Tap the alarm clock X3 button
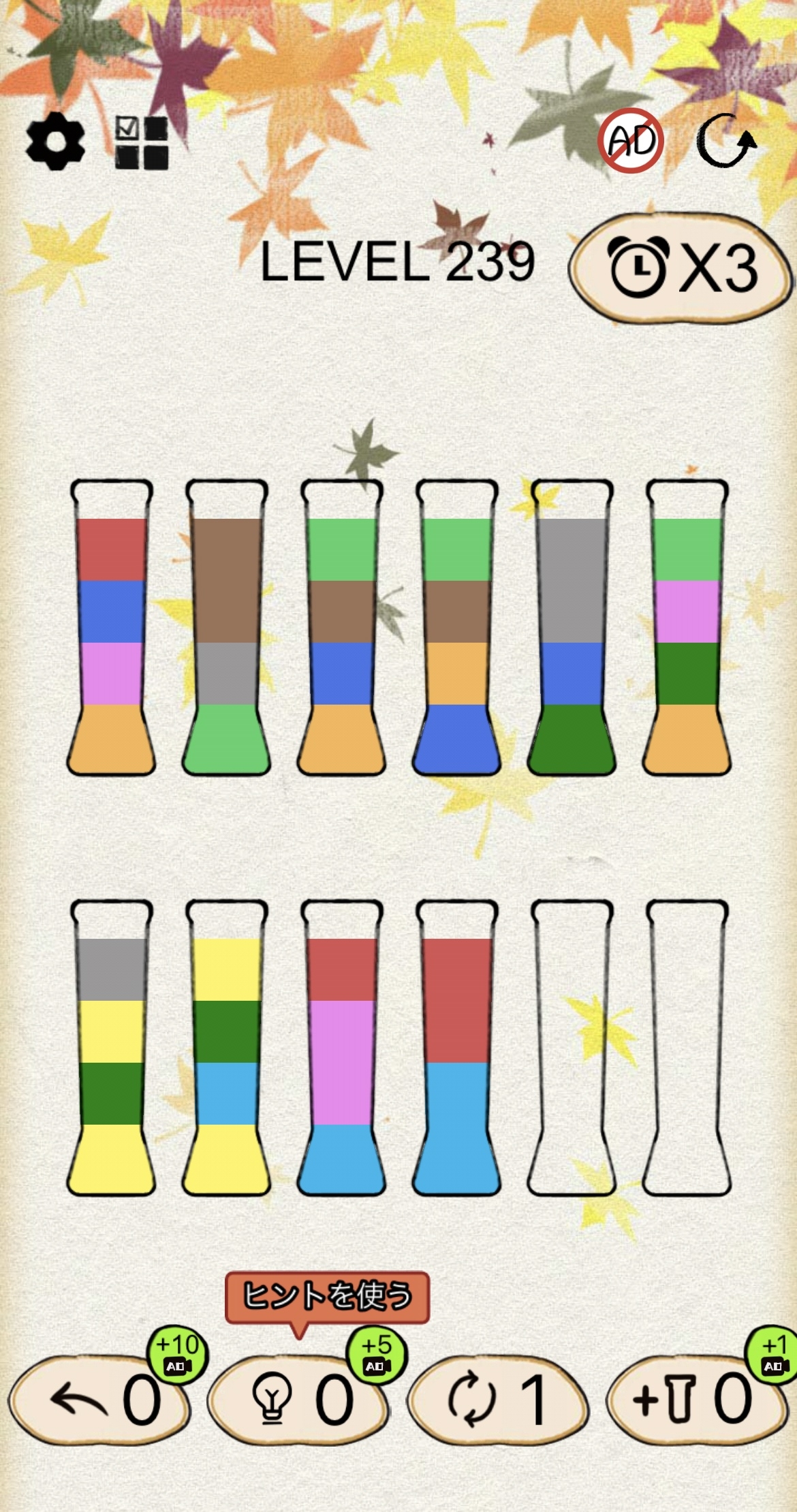This screenshot has width=797, height=1512. click(681, 268)
